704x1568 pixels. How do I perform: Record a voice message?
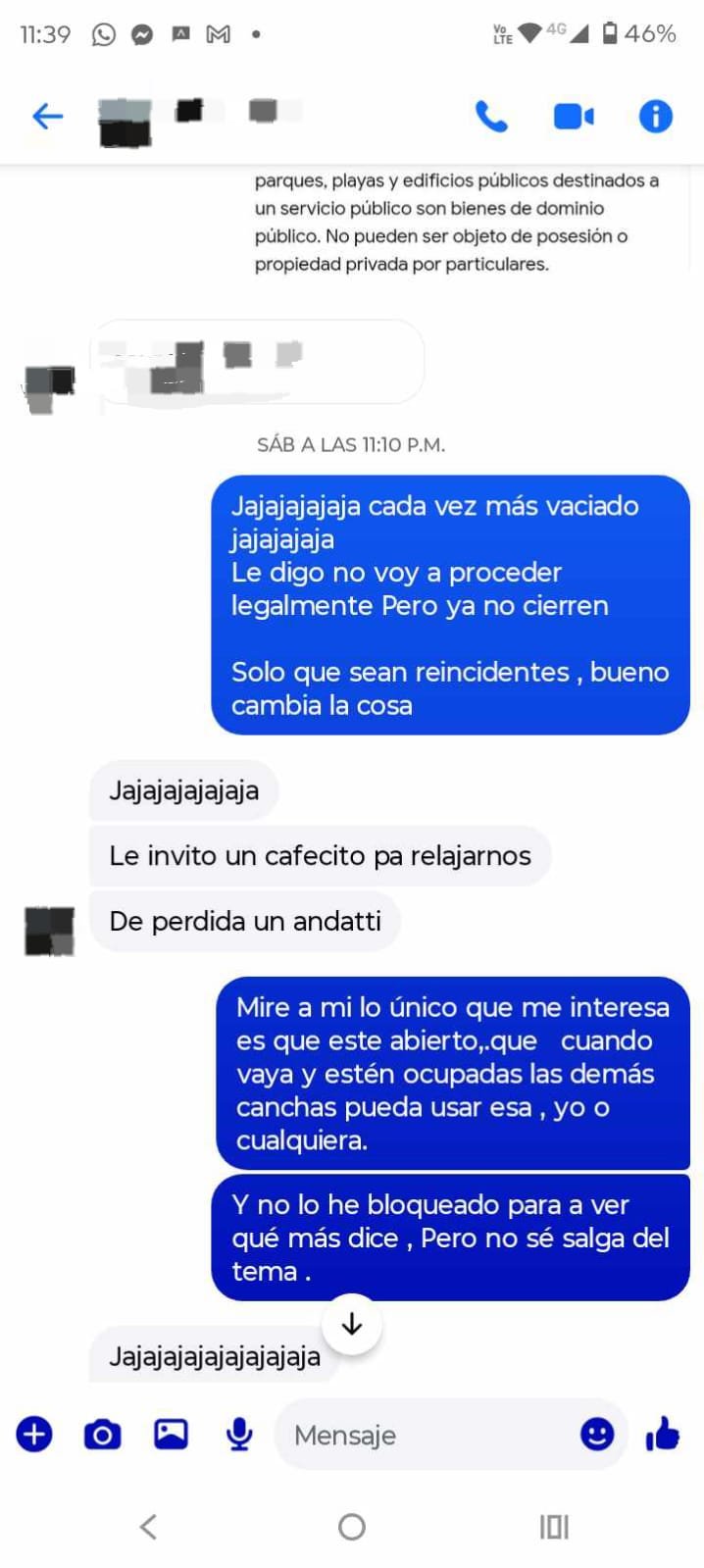[x=239, y=1435]
